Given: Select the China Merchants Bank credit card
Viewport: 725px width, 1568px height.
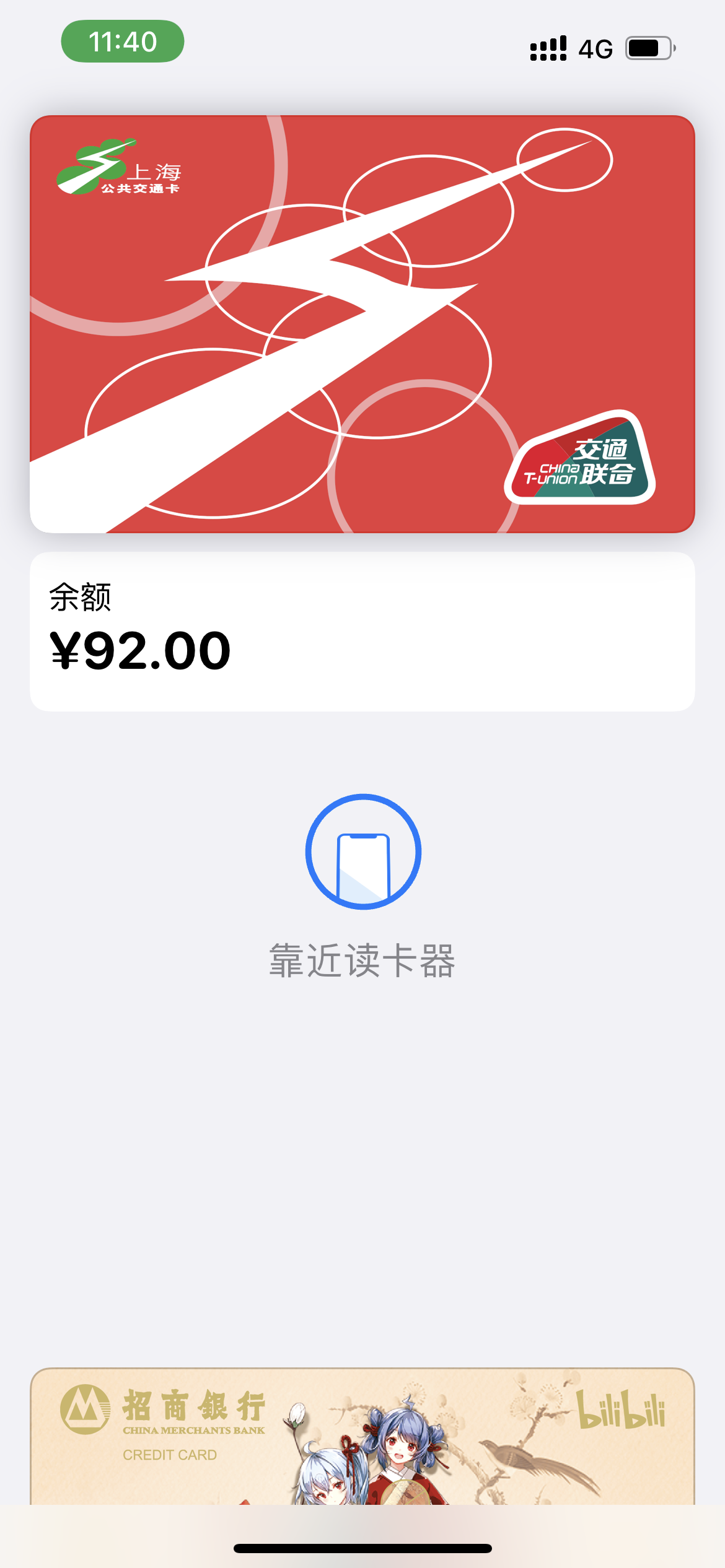Looking at the screenshot, I should (x=362, y=1435).
